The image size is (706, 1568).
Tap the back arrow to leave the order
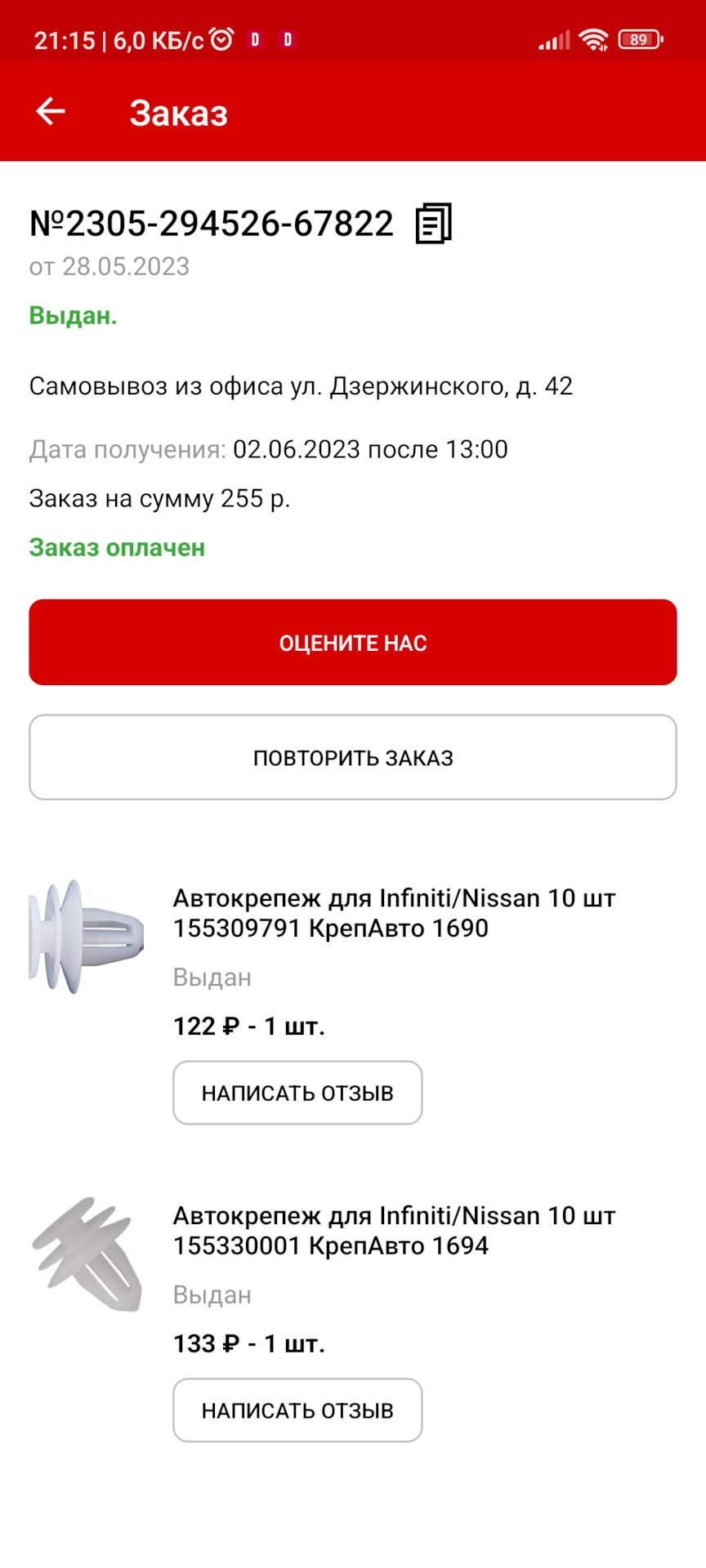click(49, 112)
